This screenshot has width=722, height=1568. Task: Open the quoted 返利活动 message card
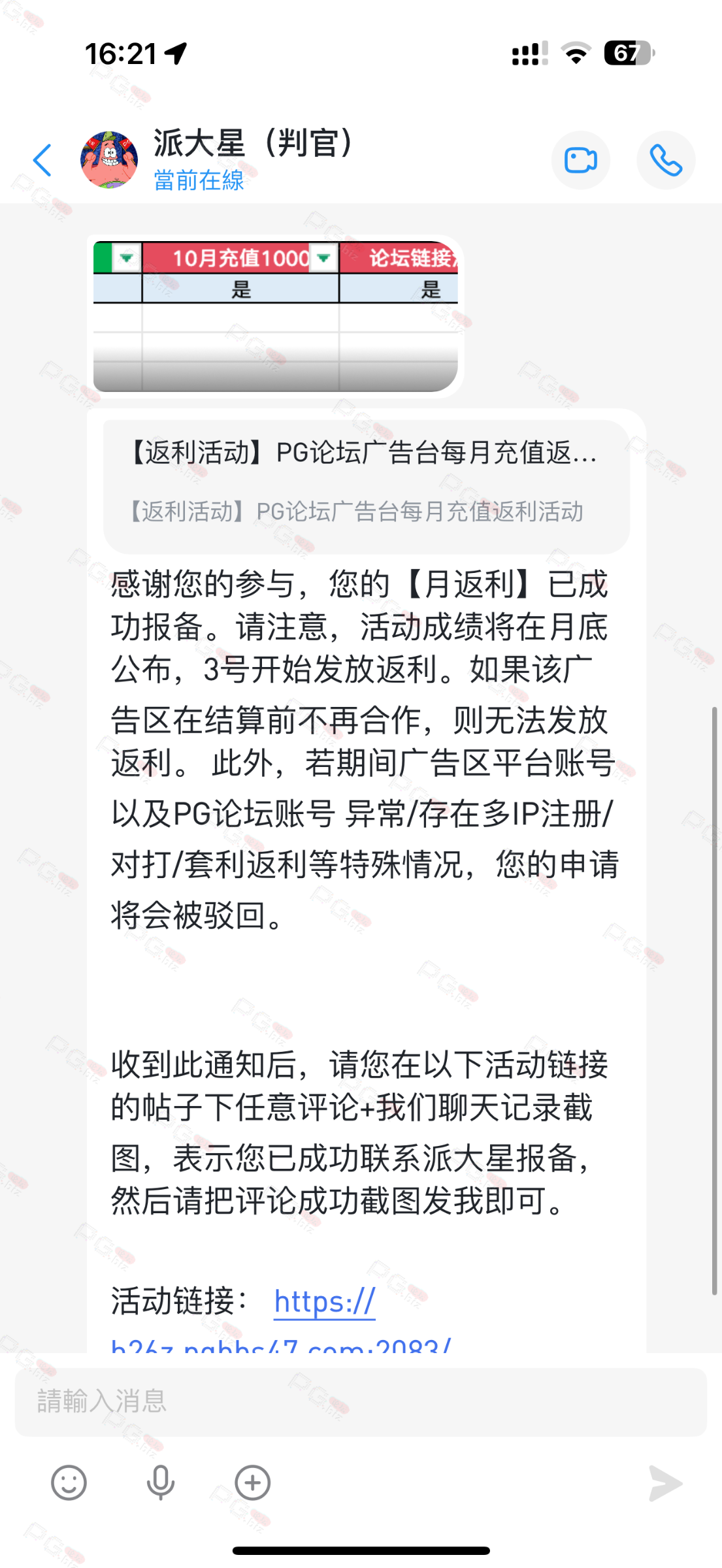coord(366,483)
